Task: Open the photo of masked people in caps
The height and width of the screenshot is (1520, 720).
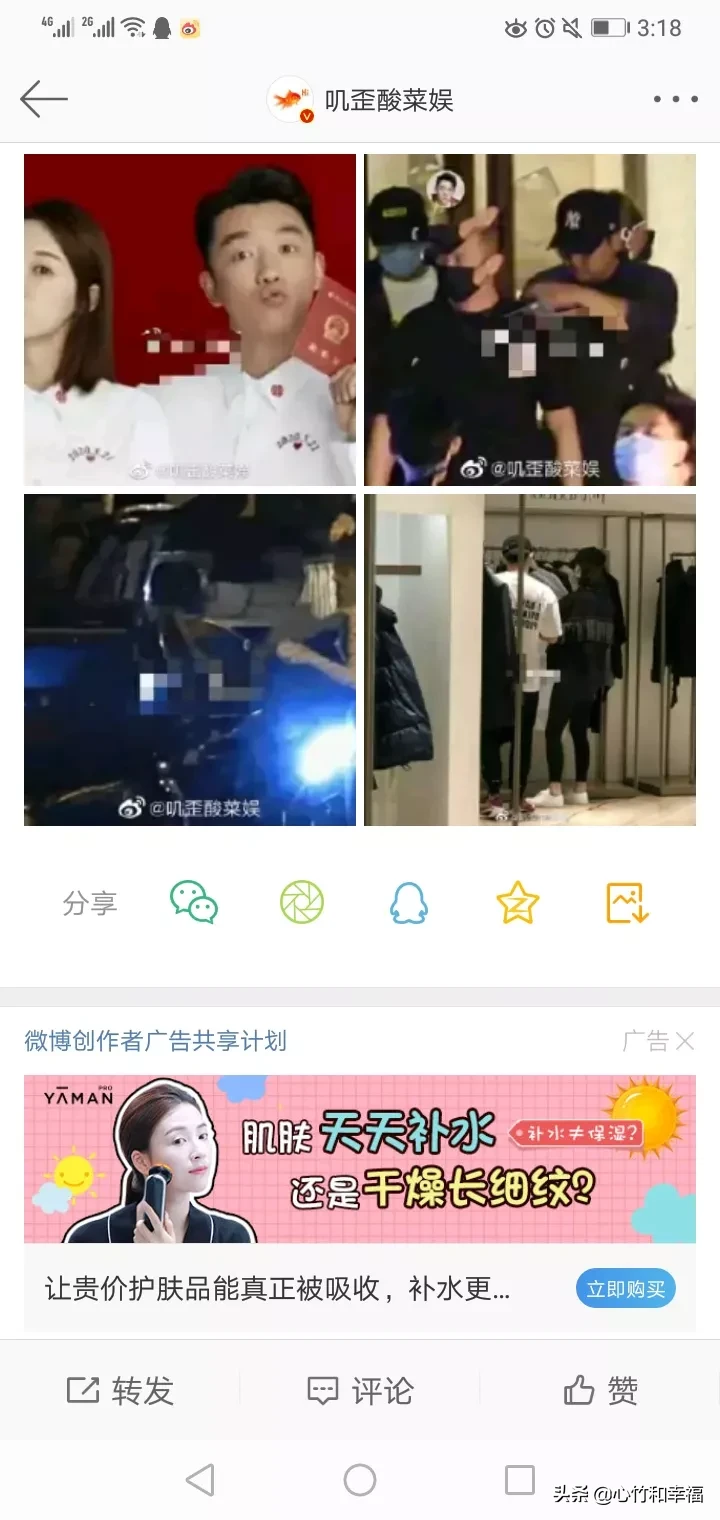Action: pyautogui.click(x=530, y=320)
